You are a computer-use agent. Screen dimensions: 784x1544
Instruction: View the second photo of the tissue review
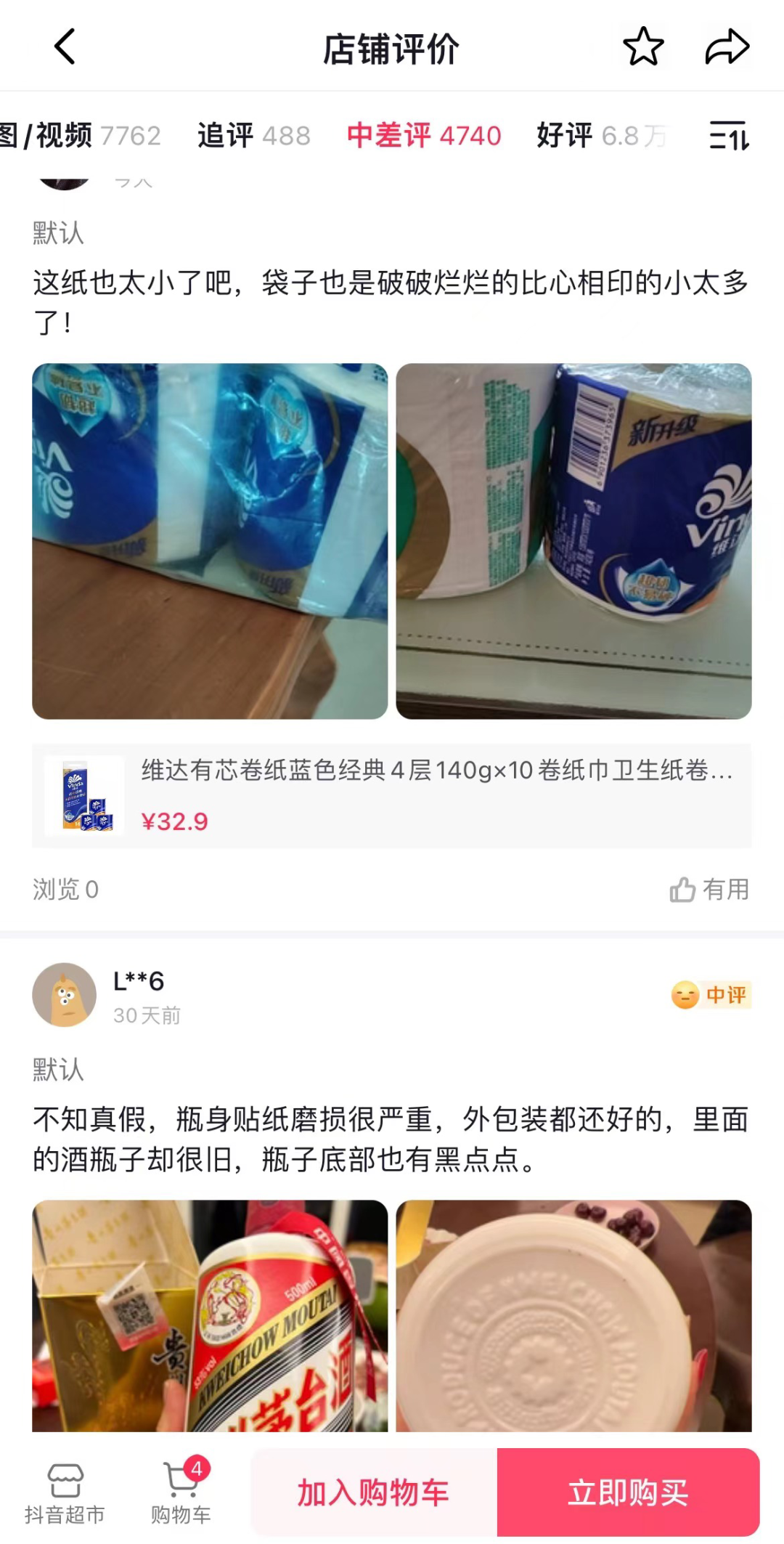pyautogui.click(x=573, y=541)
